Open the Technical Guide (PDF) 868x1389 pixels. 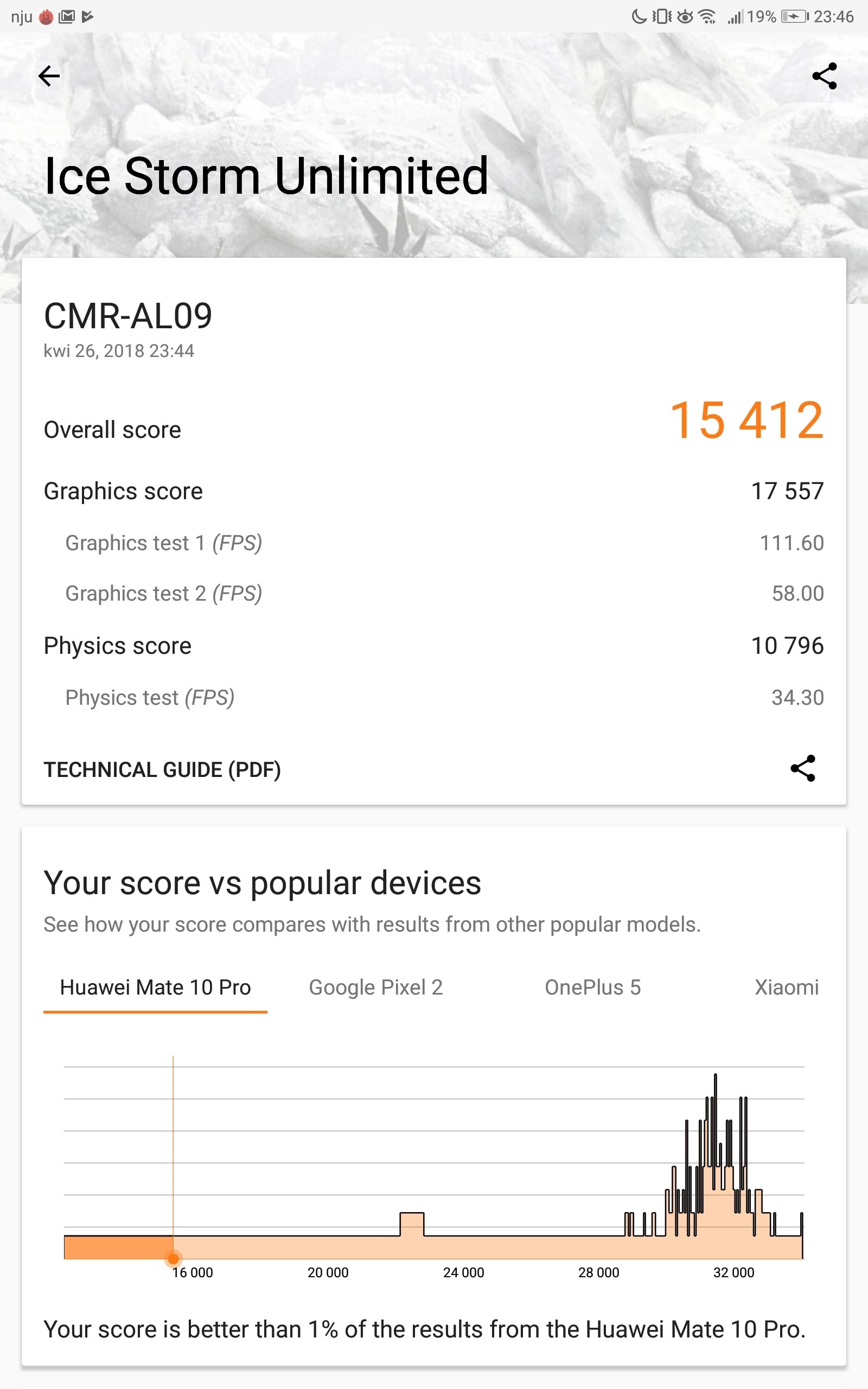162,770
